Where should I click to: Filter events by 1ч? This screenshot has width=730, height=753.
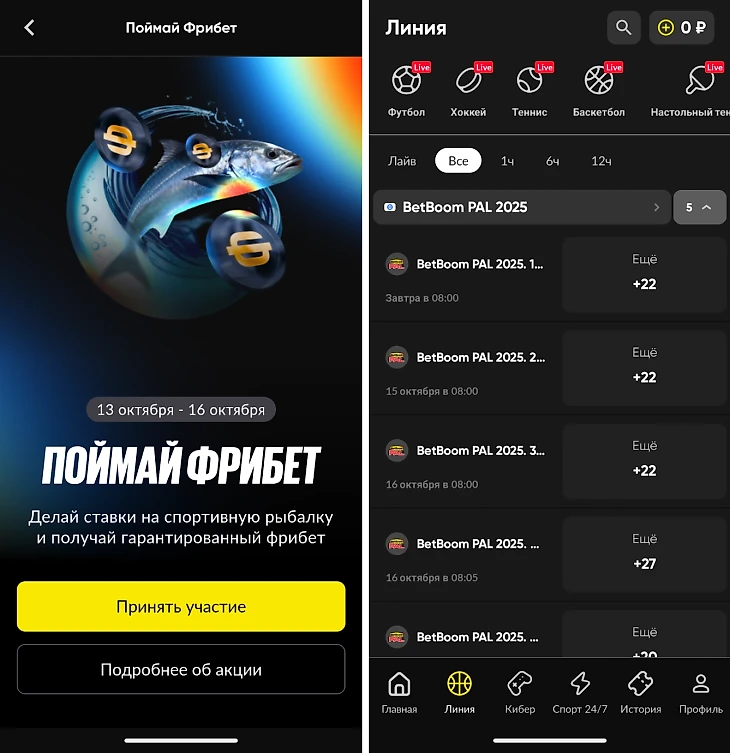pos(507,161)
